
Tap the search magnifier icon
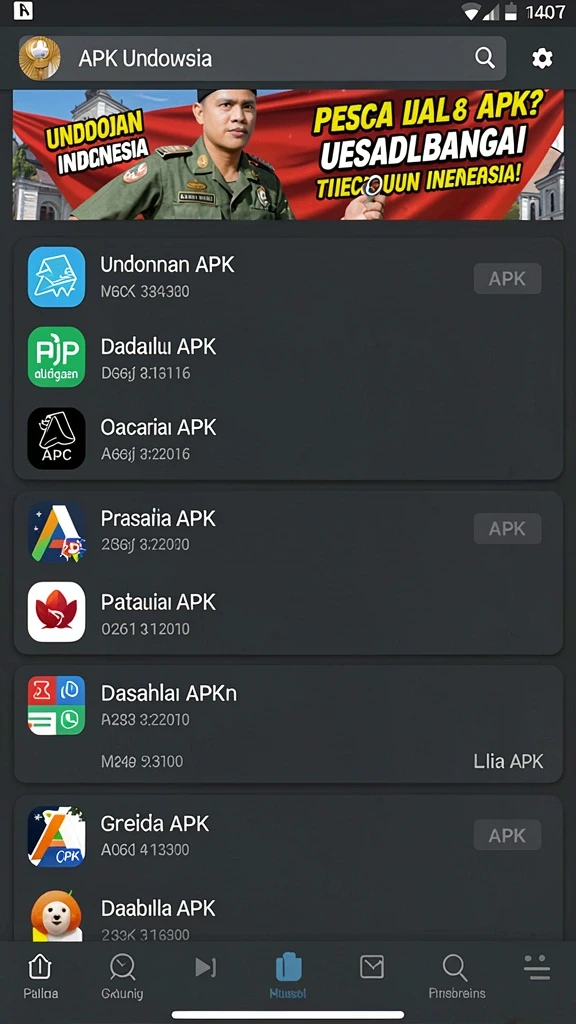pos(485,58)
